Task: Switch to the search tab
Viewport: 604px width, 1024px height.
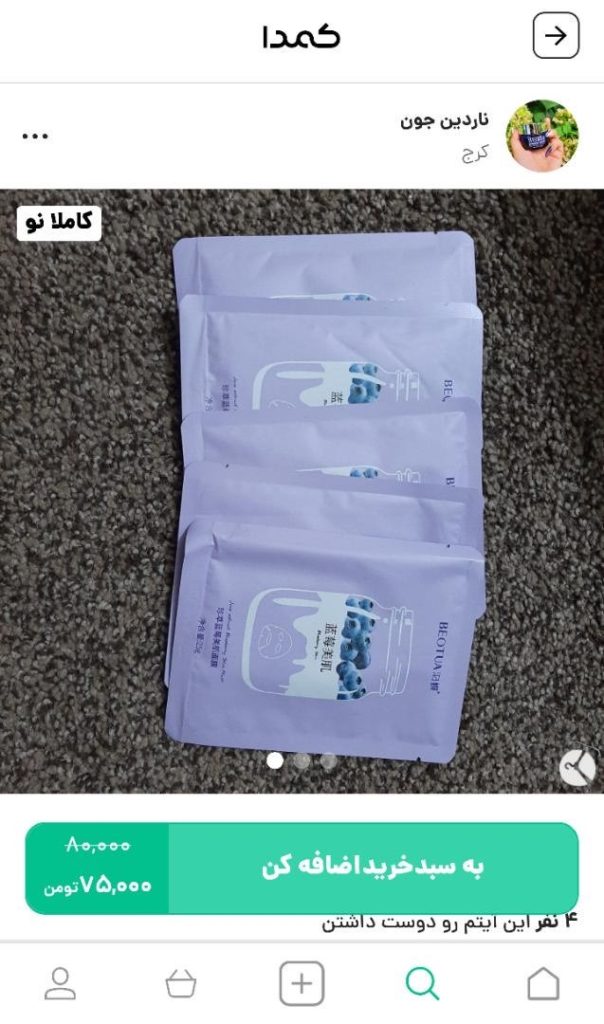Action: click(422, 984)
